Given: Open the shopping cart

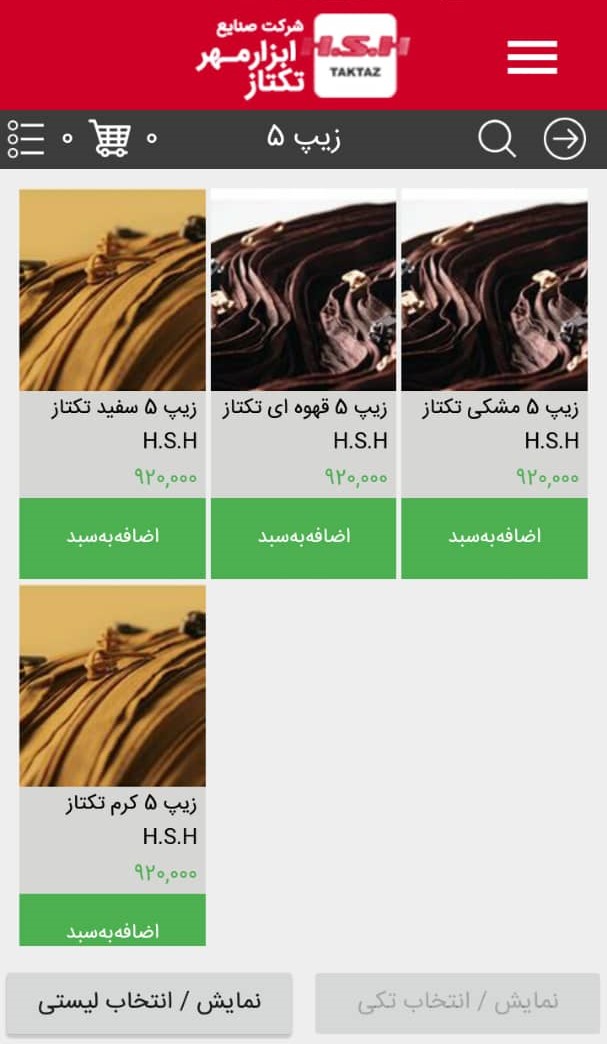Looking at the screenshot, I should (x=109, y=139).
